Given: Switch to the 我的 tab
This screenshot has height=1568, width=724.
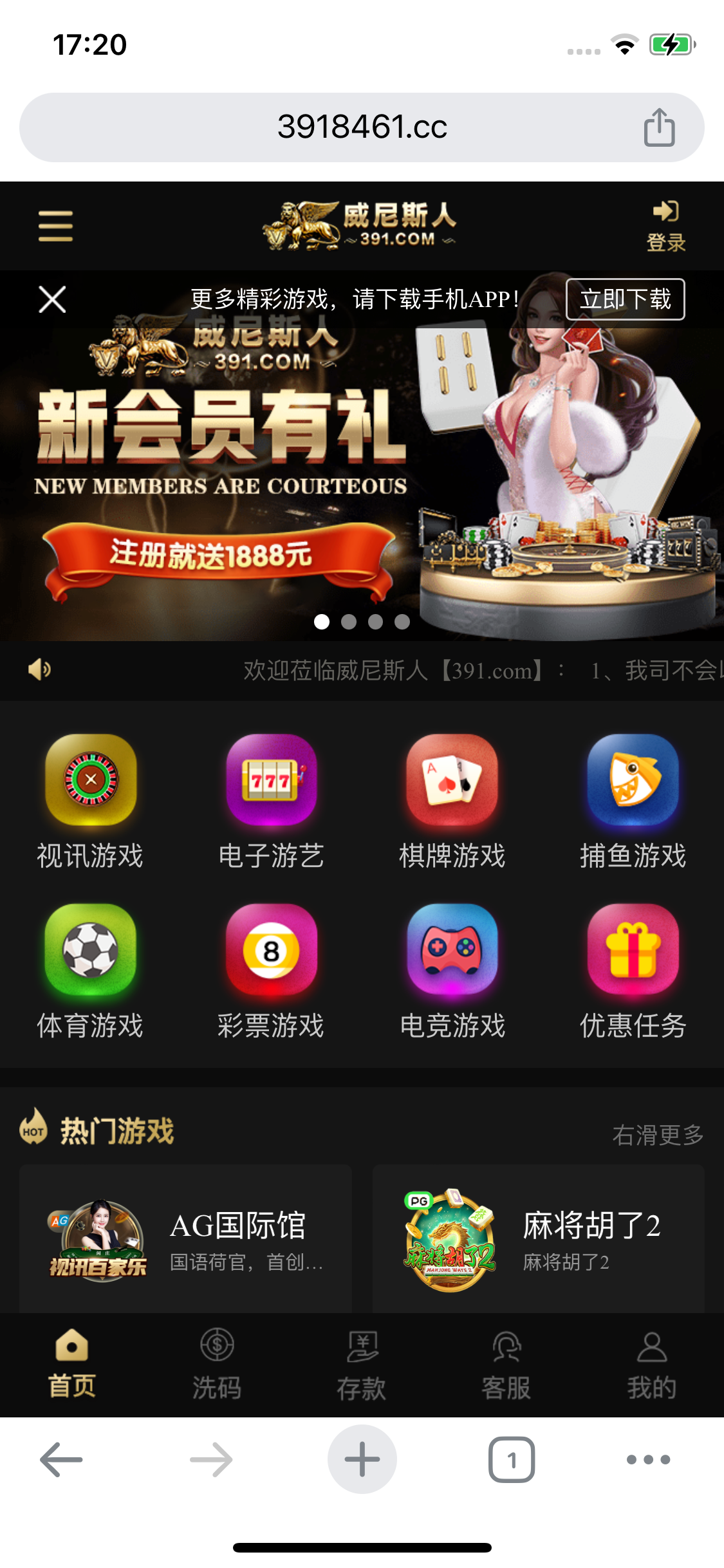Looking at the screenshot, I should (x=651, y=1364).
